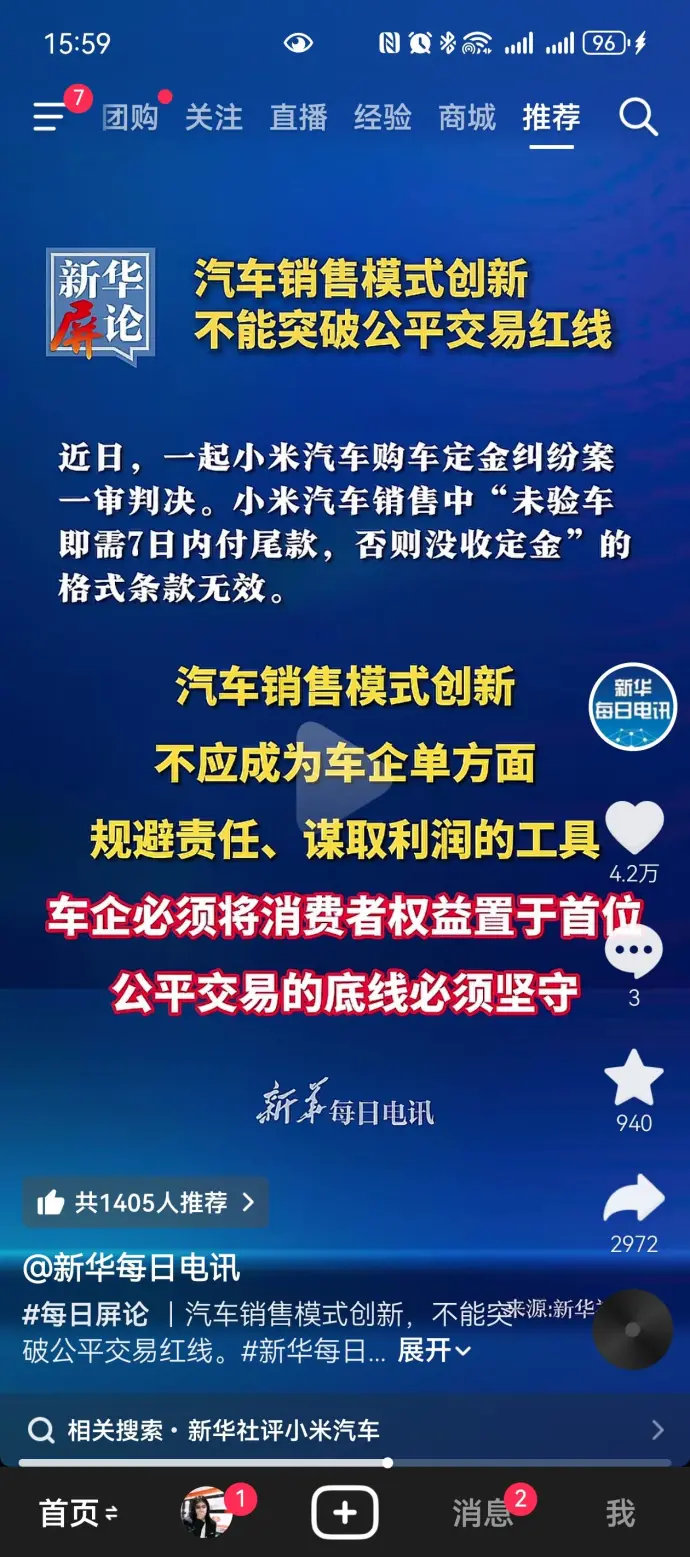This screenshot has height=1557, width=690.
Task: Open the hamburger menu with the badge
Action: point(50,117)
